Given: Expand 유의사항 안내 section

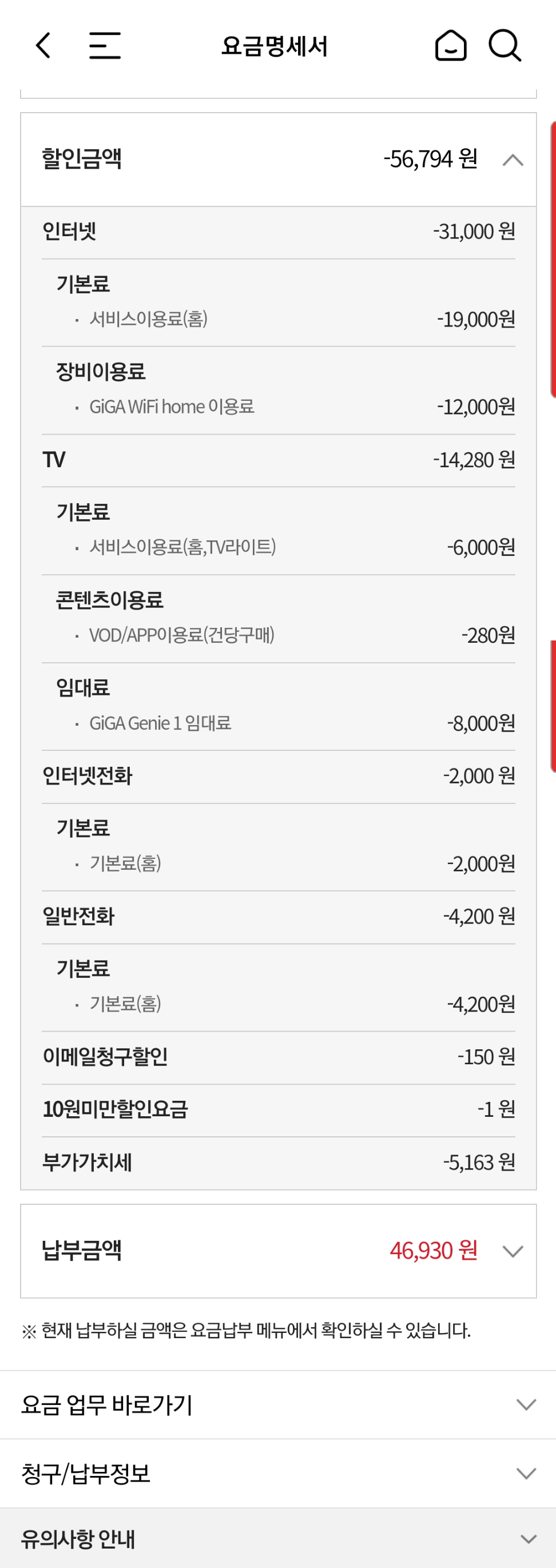Looking at the screenshot, I should (528, 1539).
